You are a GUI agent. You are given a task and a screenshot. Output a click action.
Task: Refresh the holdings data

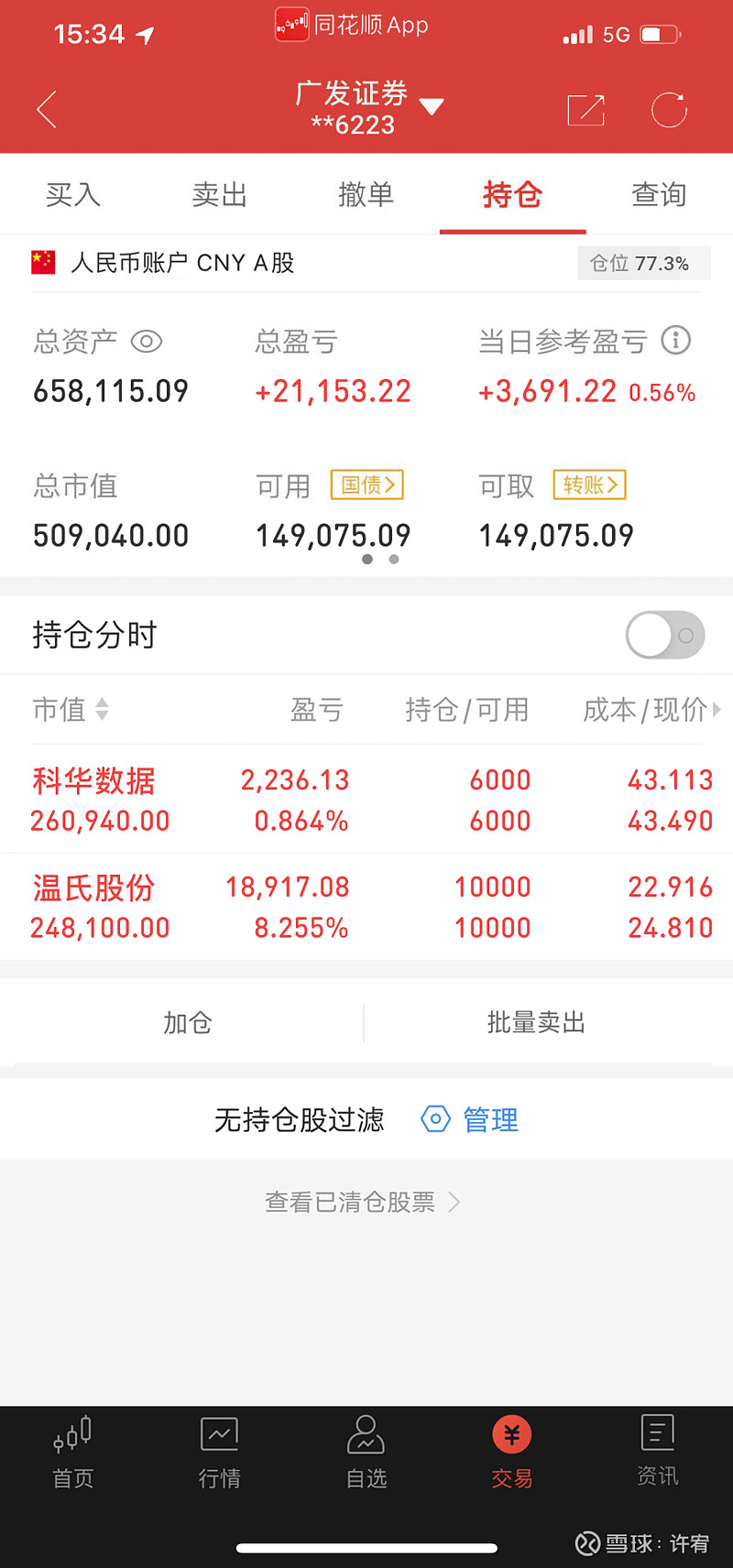click(669, 110)
